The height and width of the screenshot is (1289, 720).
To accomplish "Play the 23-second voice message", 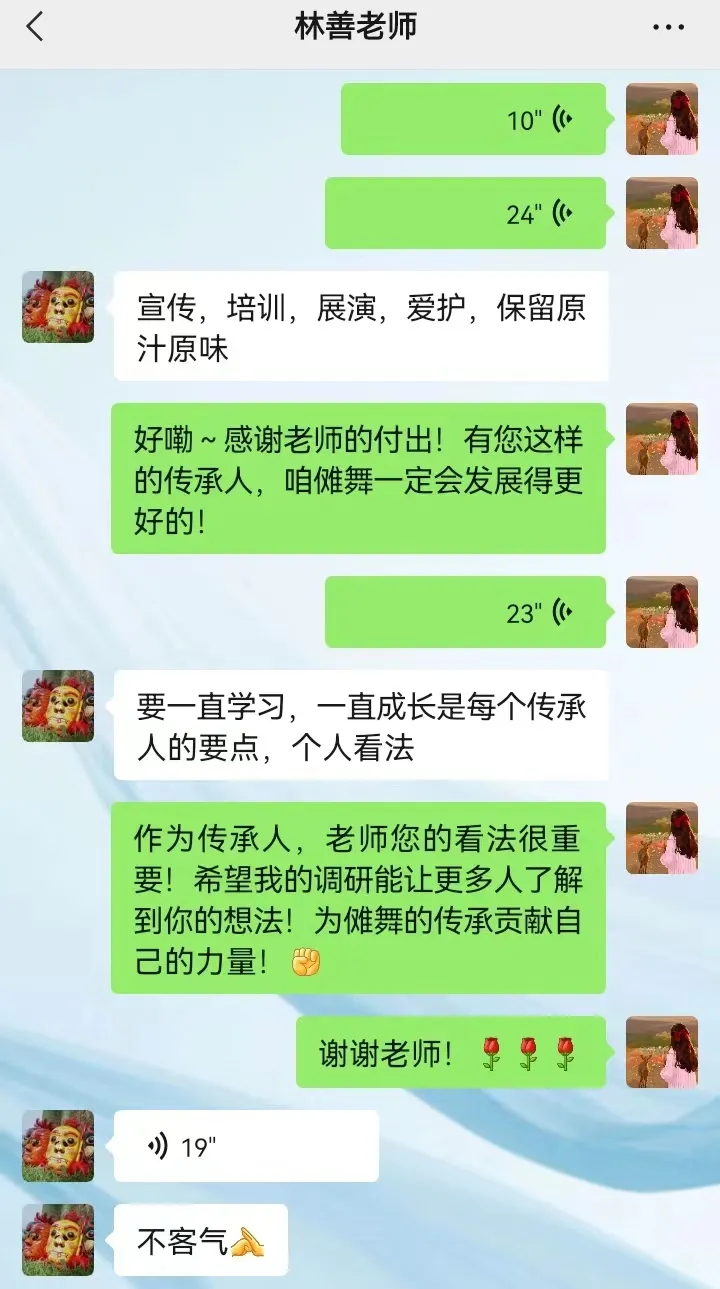I will [465, 612].
